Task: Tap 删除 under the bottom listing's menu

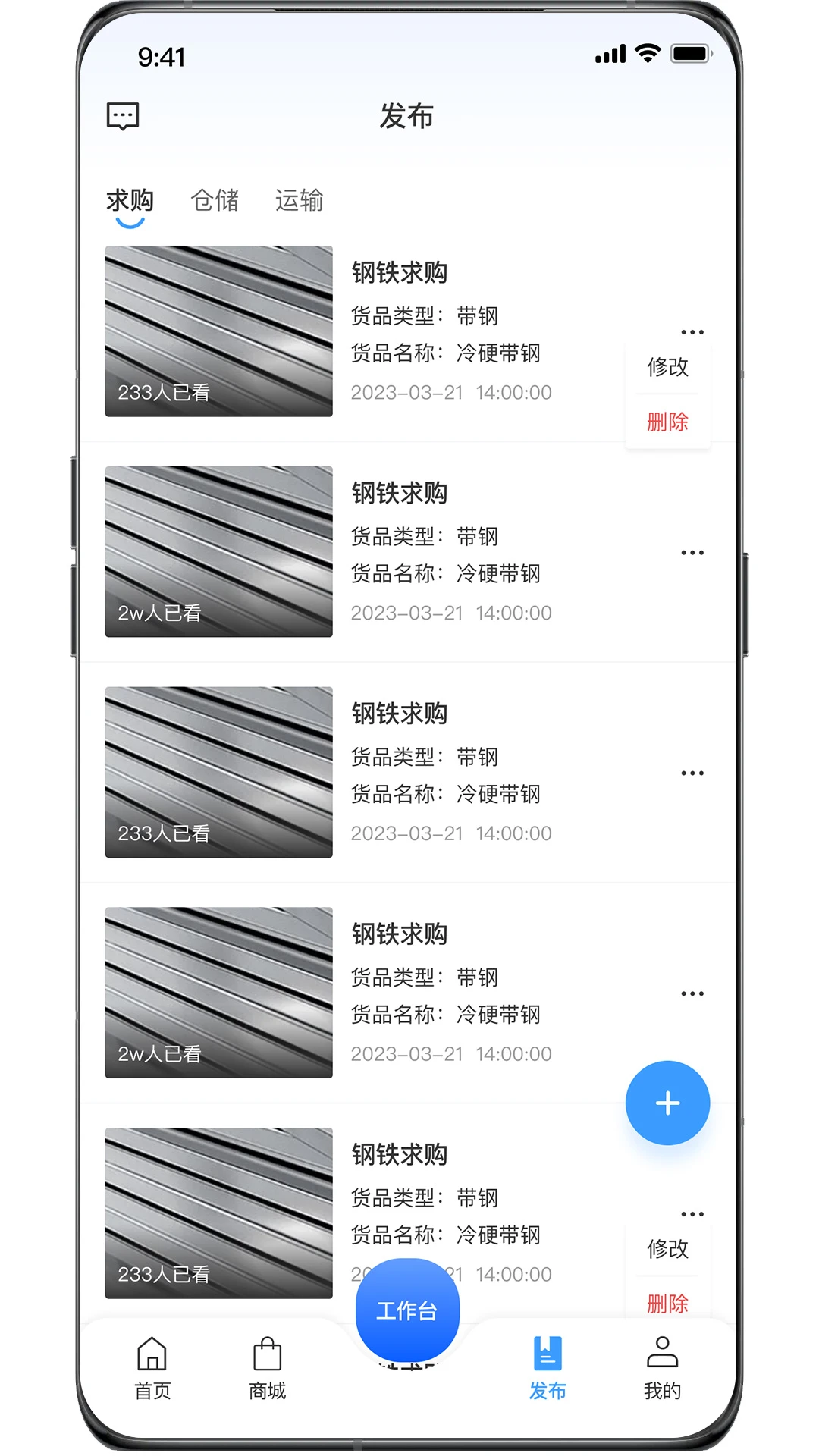Action: tap(667, 1304)
